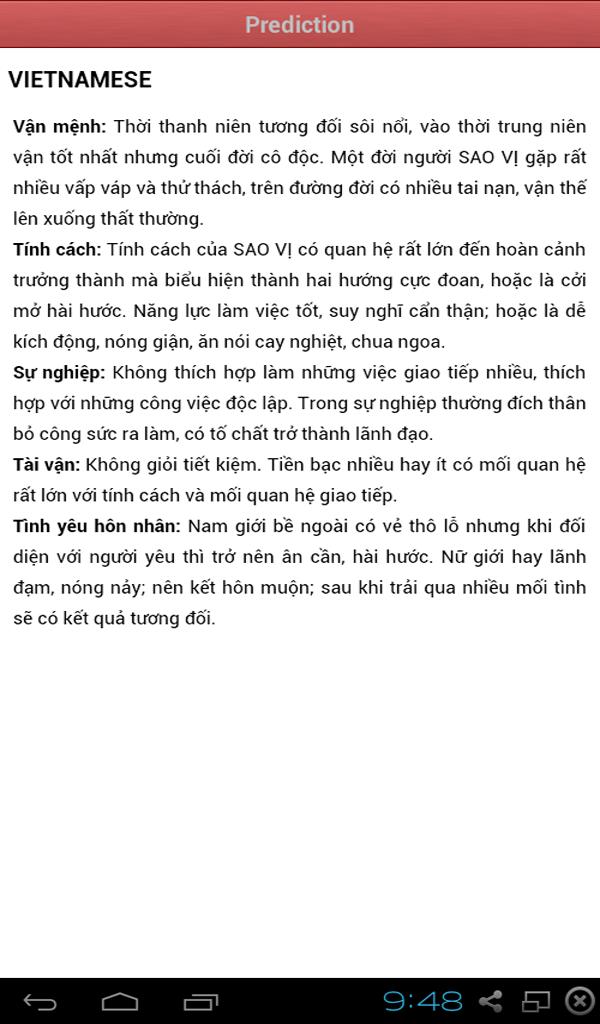Open the recent apps view

[201, 1001]
